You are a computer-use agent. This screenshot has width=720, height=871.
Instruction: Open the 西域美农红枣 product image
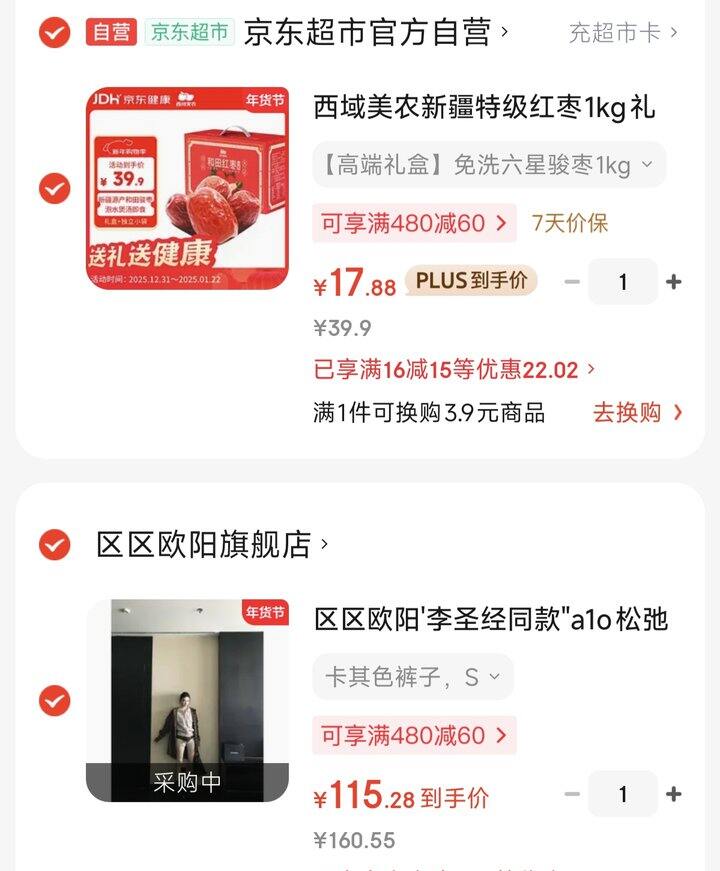187,188
